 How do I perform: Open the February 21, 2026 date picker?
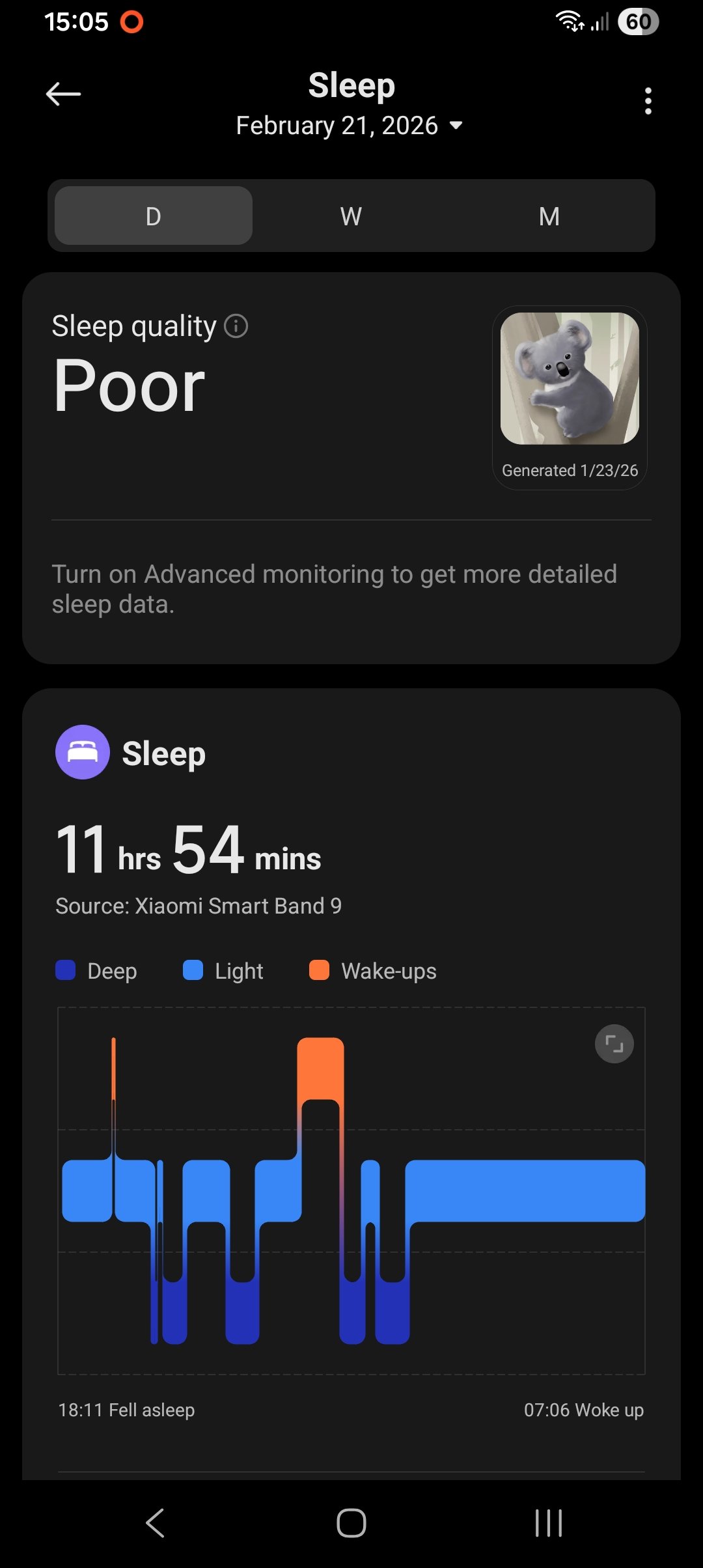(350, 126)
